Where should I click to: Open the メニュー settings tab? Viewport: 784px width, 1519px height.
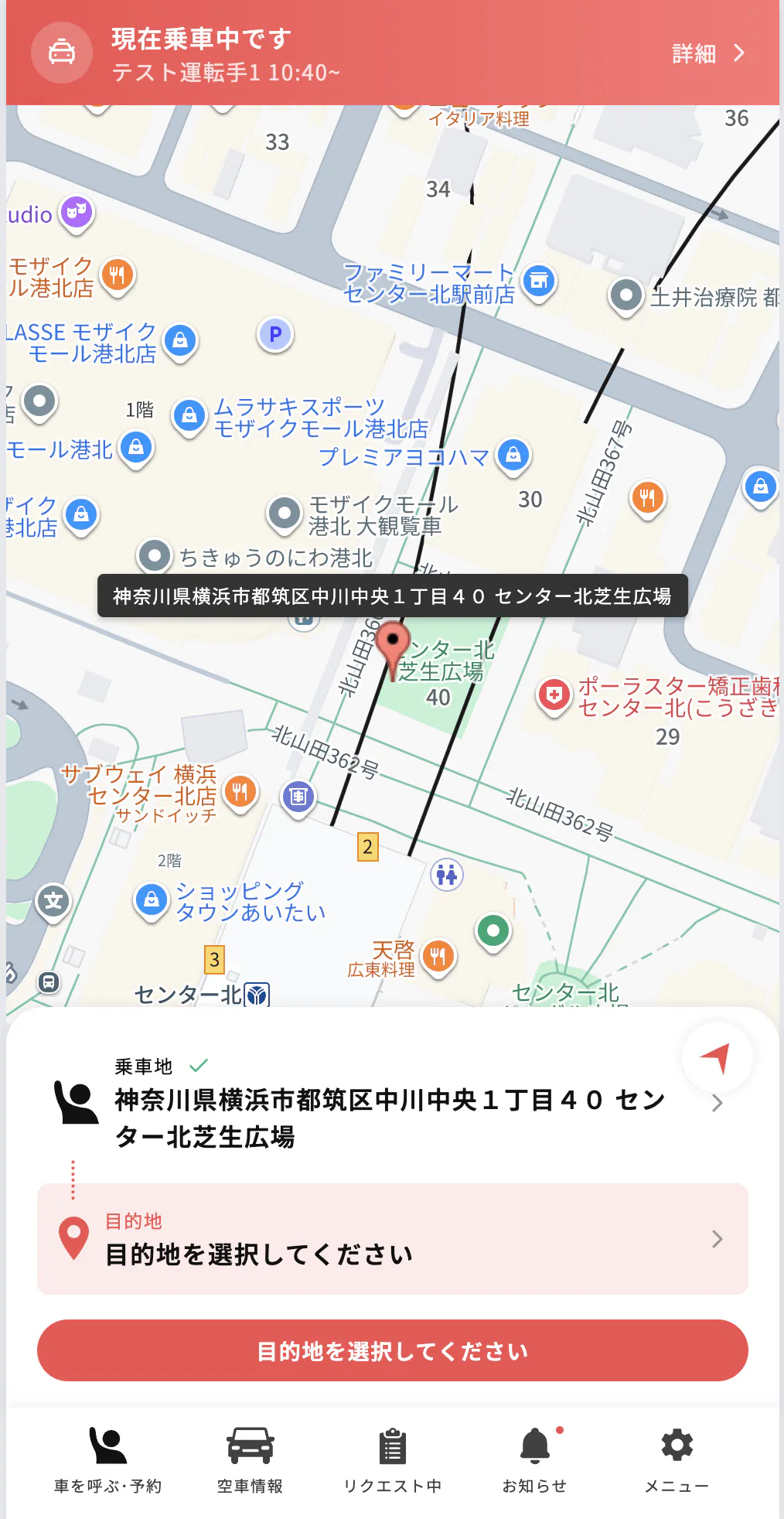[x=677, y=1458]
